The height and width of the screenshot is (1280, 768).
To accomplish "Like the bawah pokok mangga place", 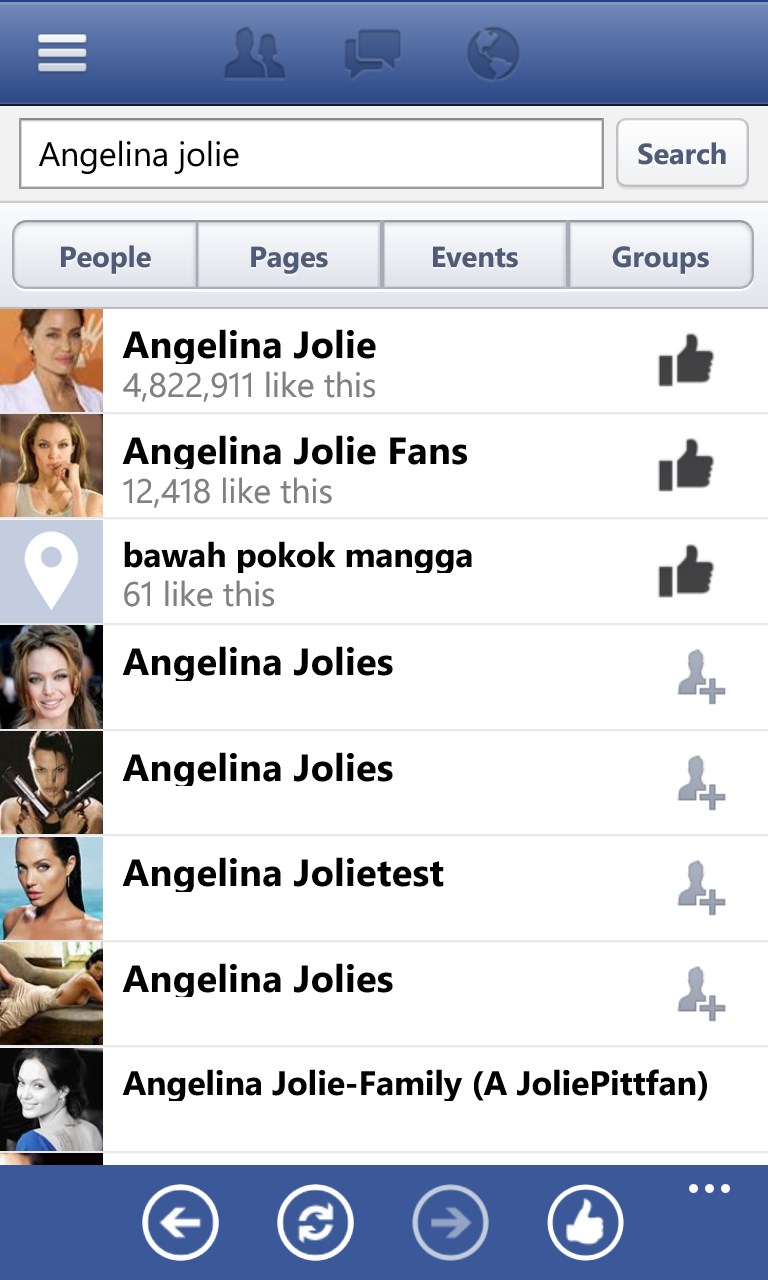I will click(686, 573).
